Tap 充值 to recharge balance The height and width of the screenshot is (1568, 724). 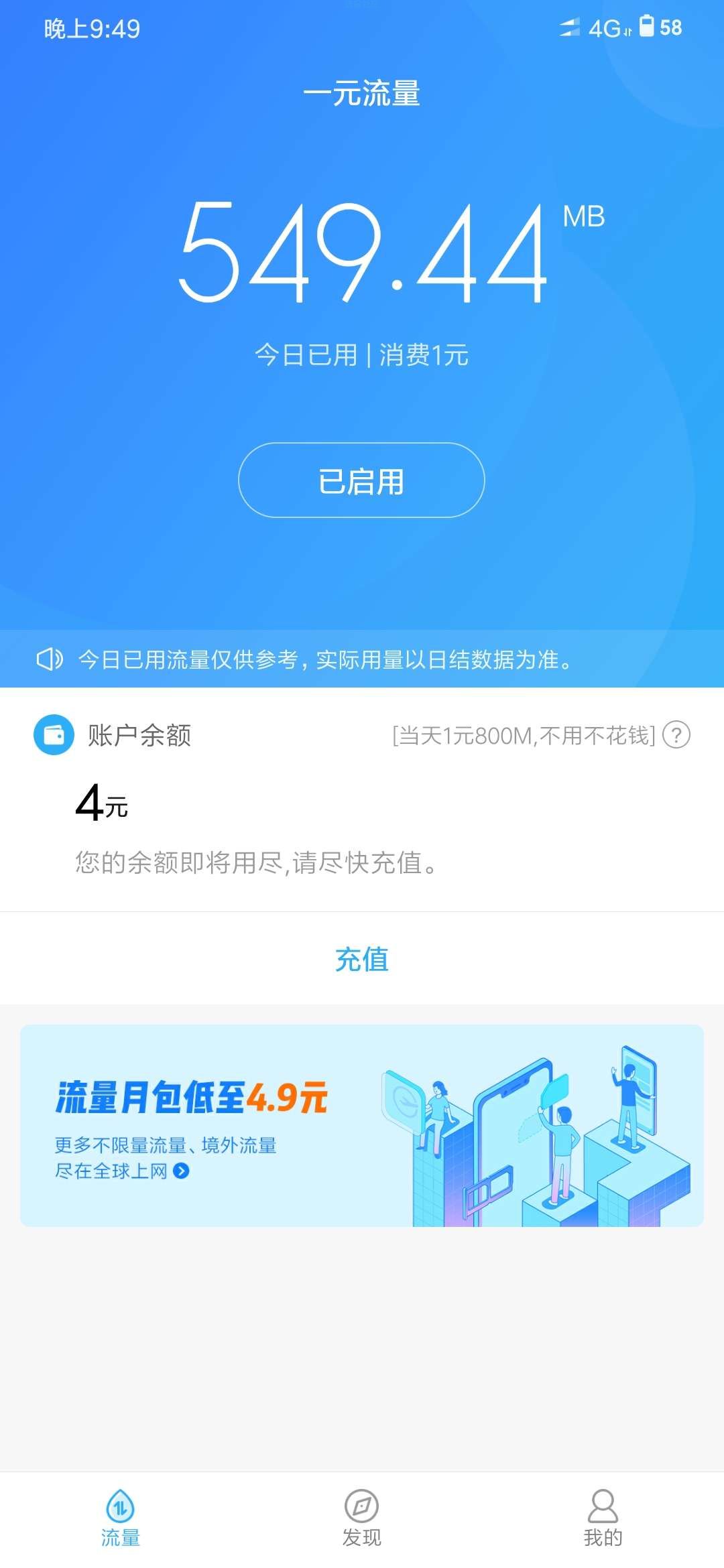[x=361, y=959]
